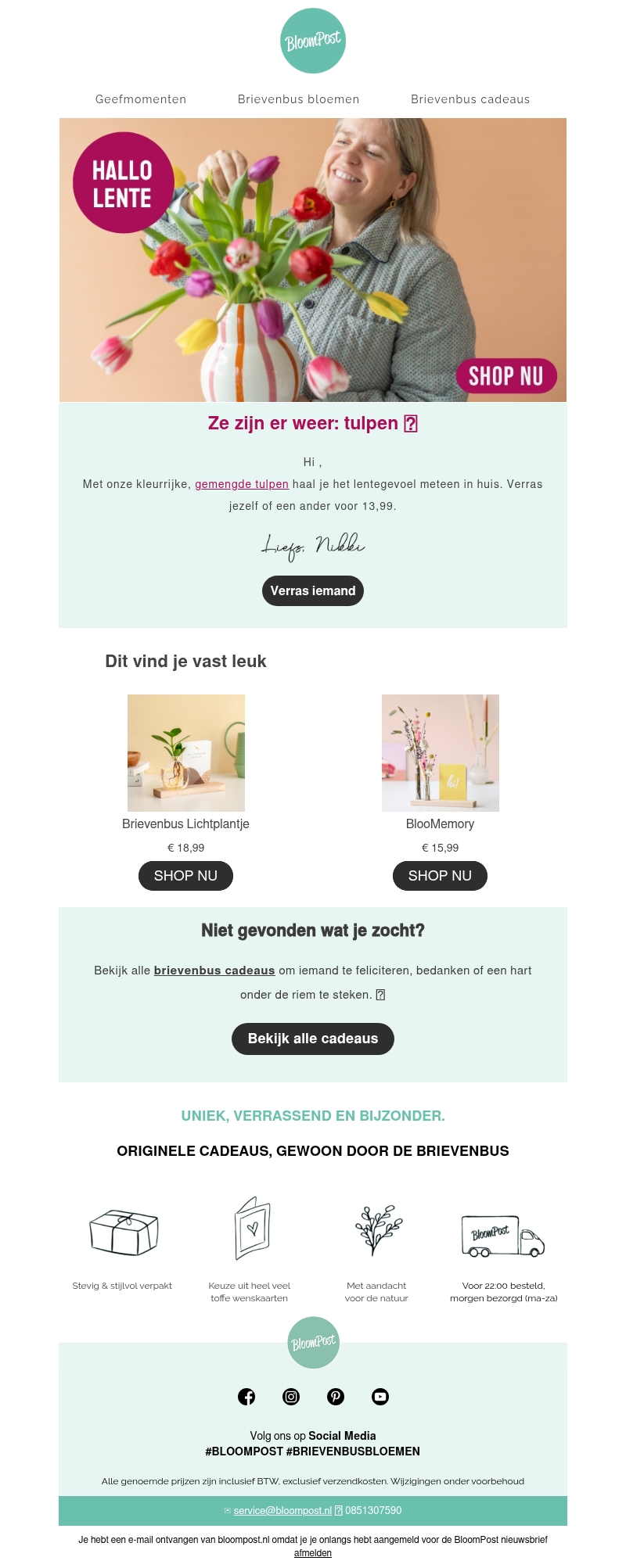Go to Brievenbus cadeaus
The width and height of the screenshot is (626, 1568).
pos(470,99)
